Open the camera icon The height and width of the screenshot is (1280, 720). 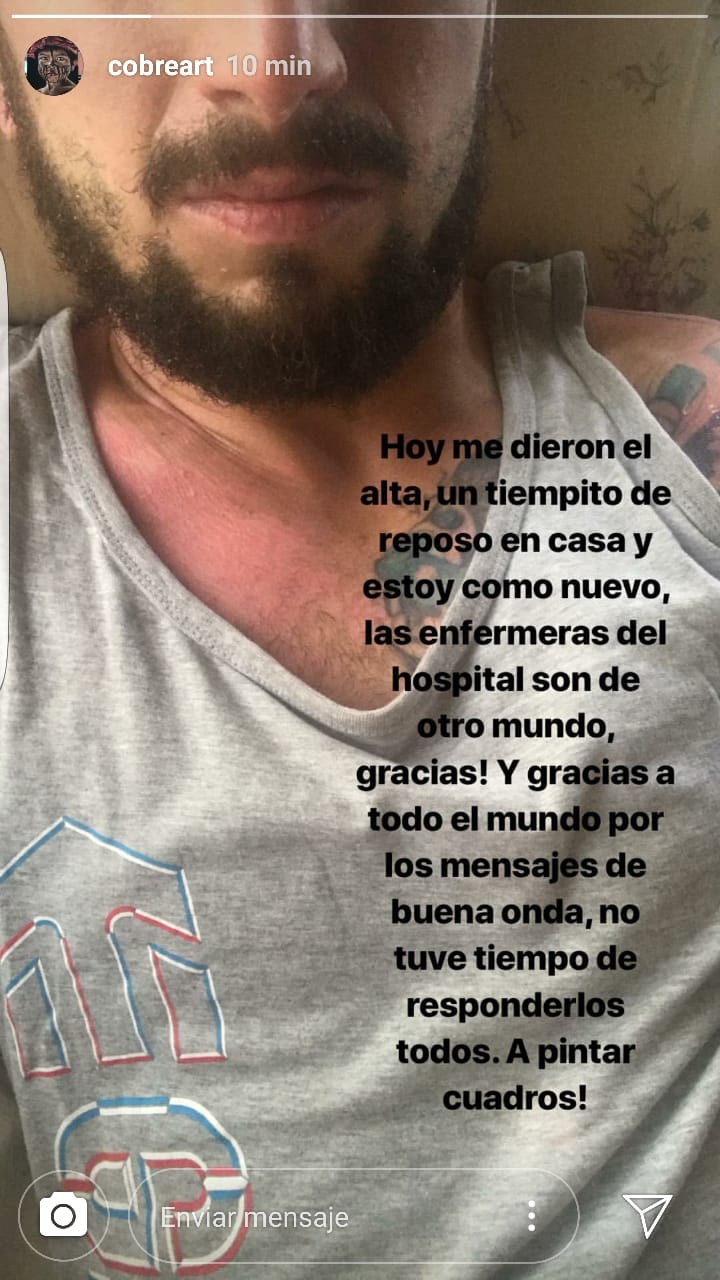tap(63, 1216)
